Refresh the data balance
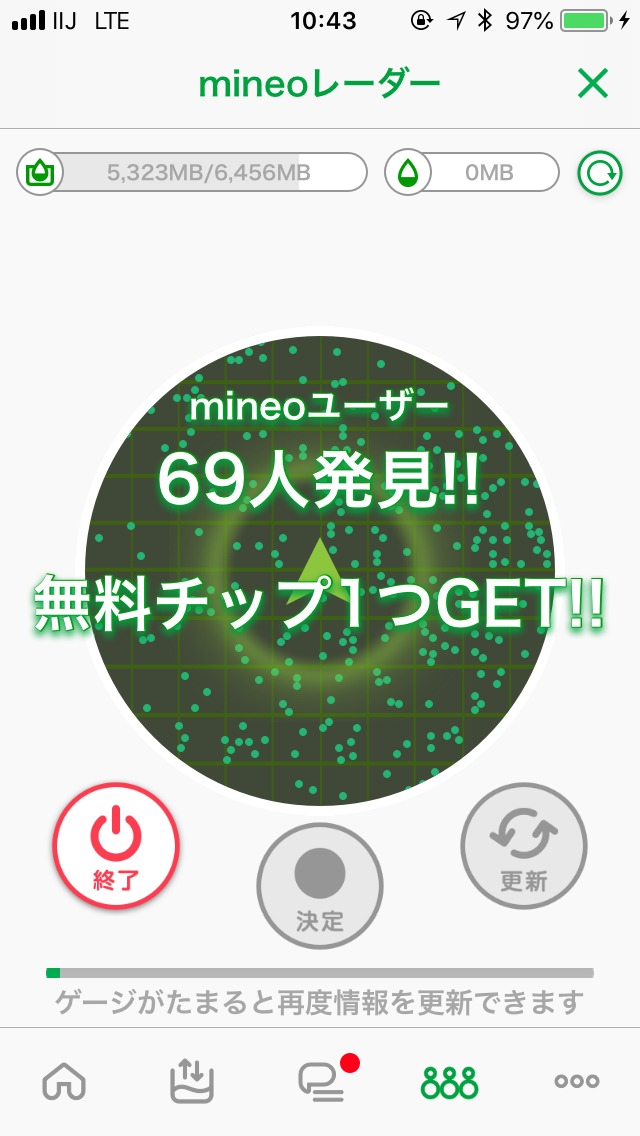The width and height of the screenshot is (640, 1136). click(x=600, y=173)
